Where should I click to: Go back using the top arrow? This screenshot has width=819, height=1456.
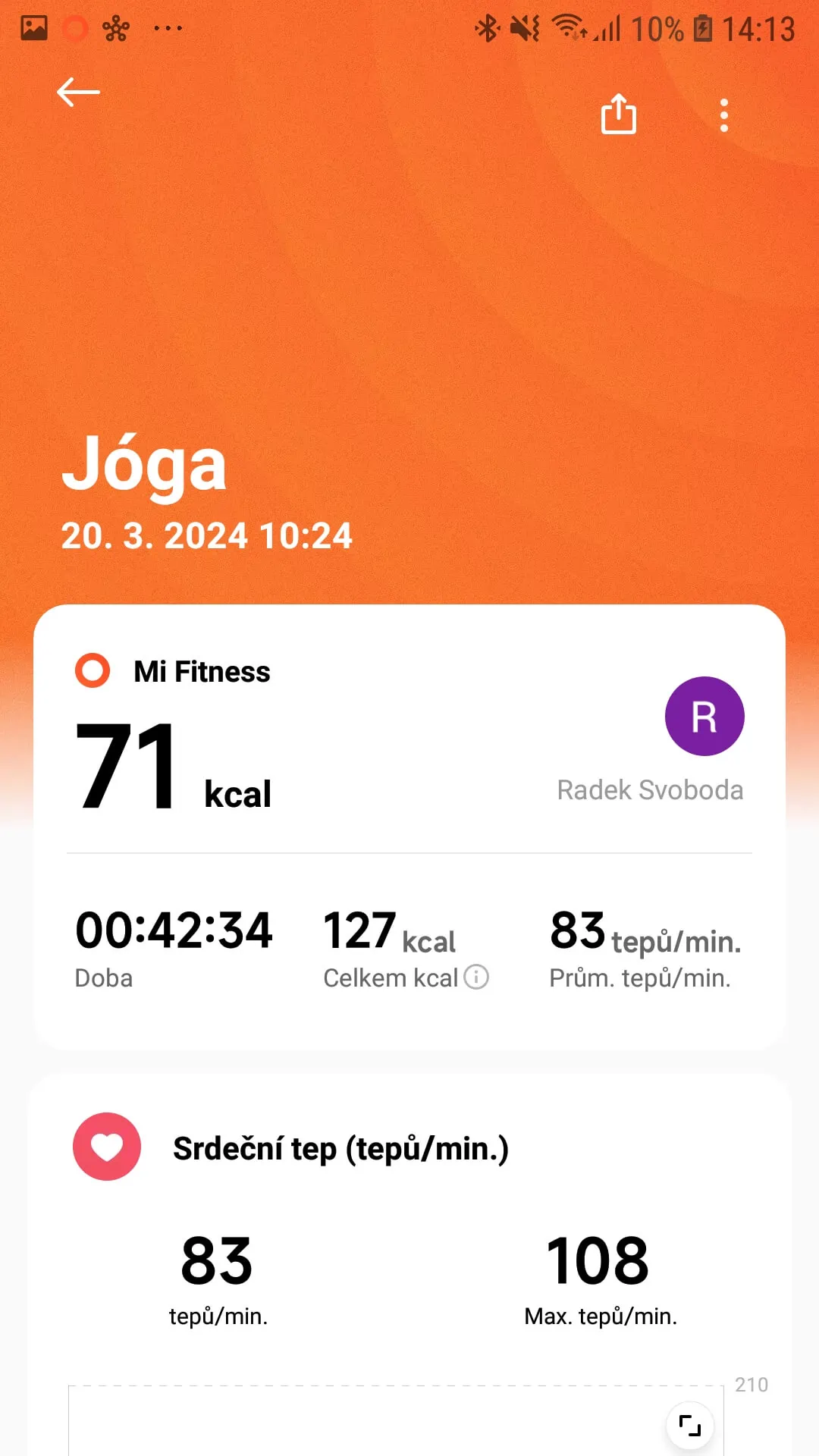point(78,93)
